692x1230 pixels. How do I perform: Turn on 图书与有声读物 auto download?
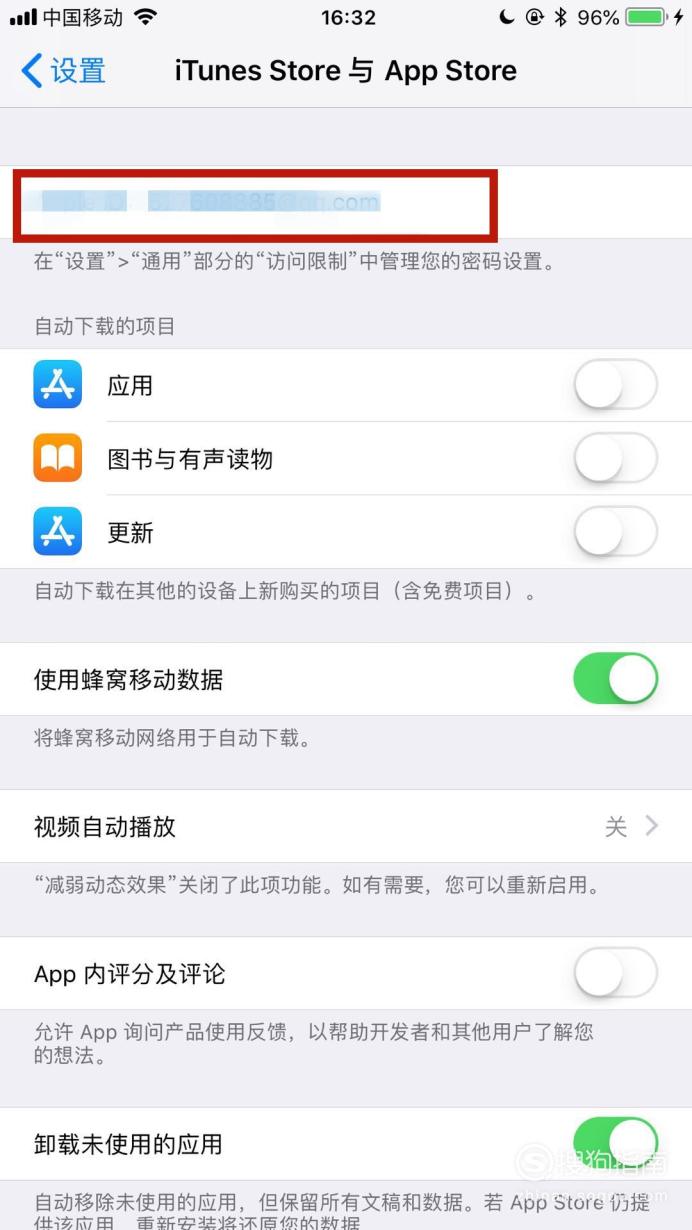click(616, 459)
